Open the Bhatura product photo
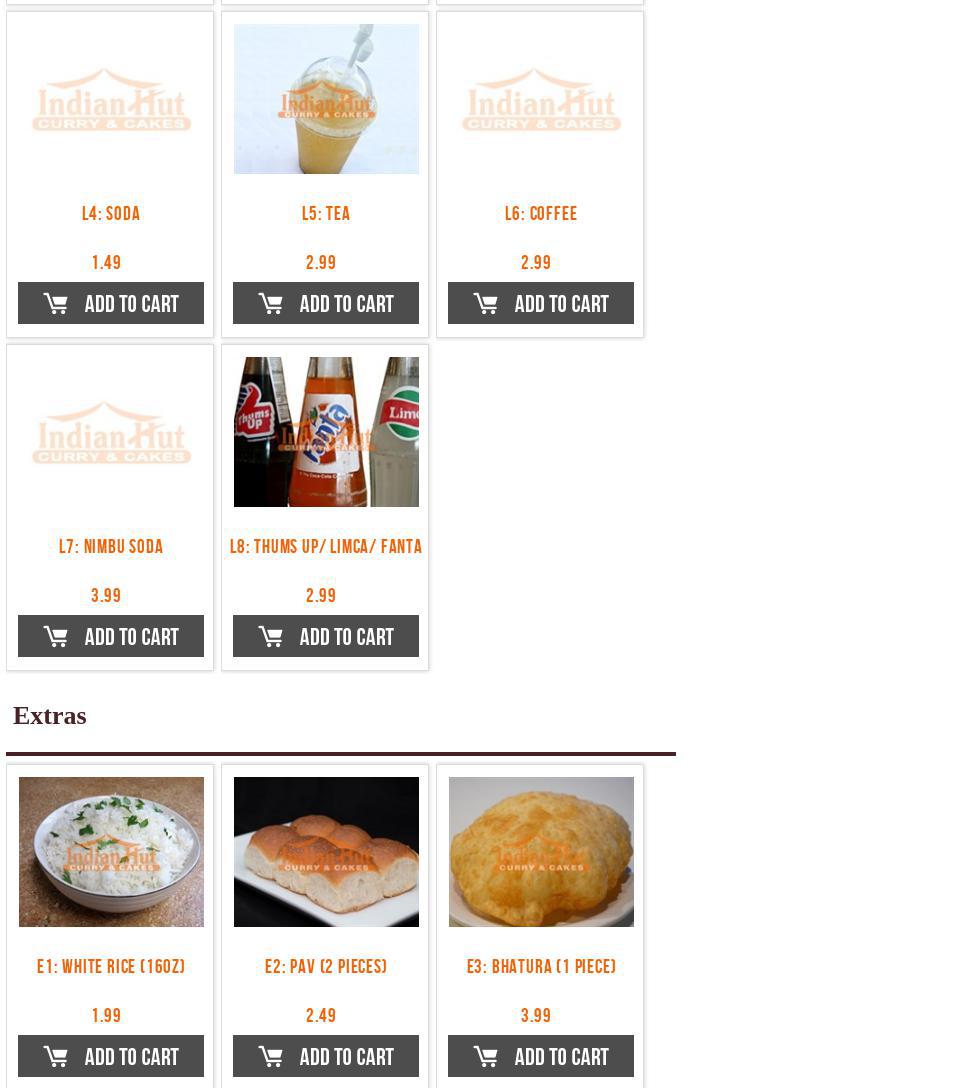 pos(541,852)
